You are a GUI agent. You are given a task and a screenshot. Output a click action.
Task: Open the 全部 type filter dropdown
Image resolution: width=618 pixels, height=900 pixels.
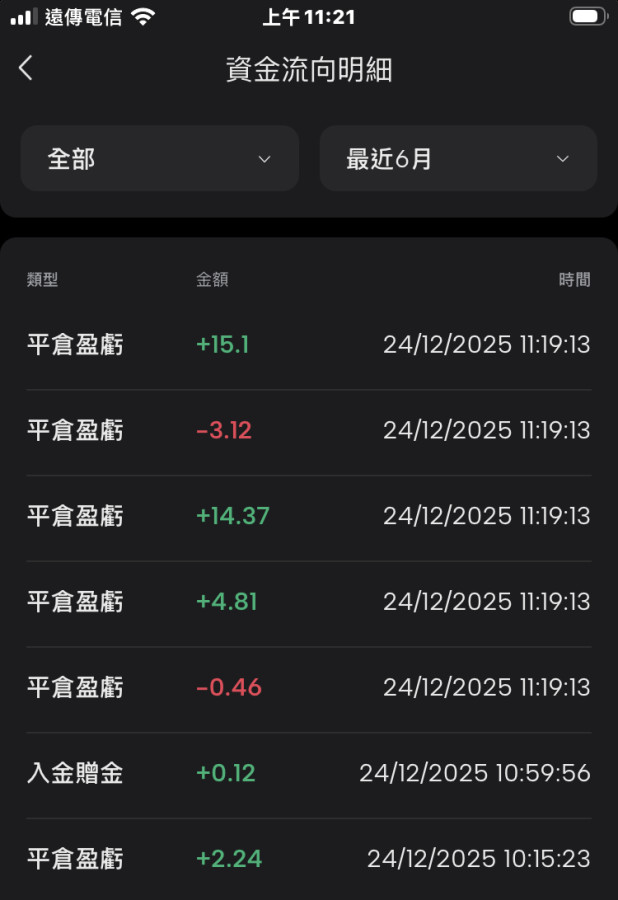pos(160,158)
